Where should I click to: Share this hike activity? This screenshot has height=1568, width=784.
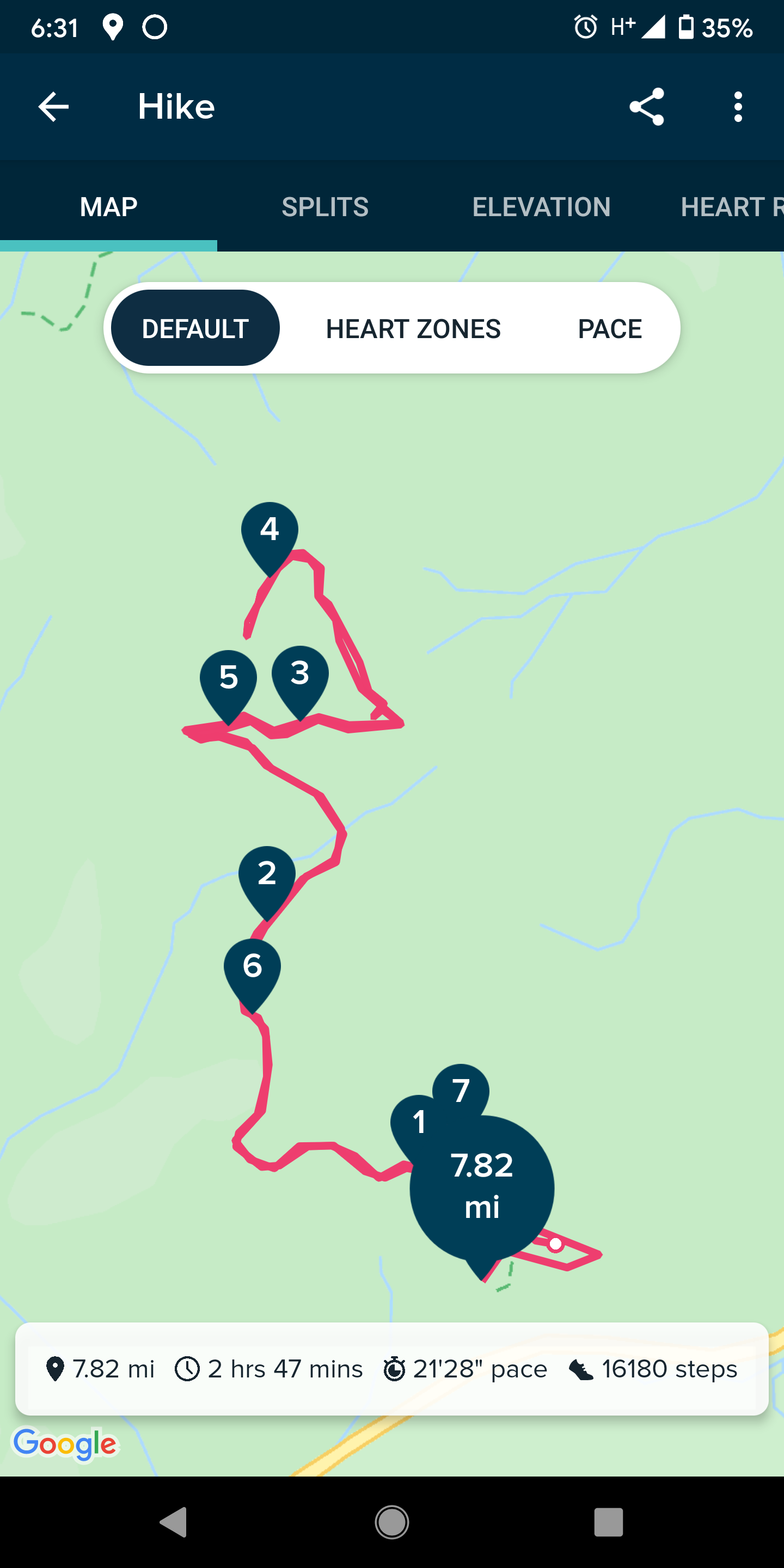(646, 107)
